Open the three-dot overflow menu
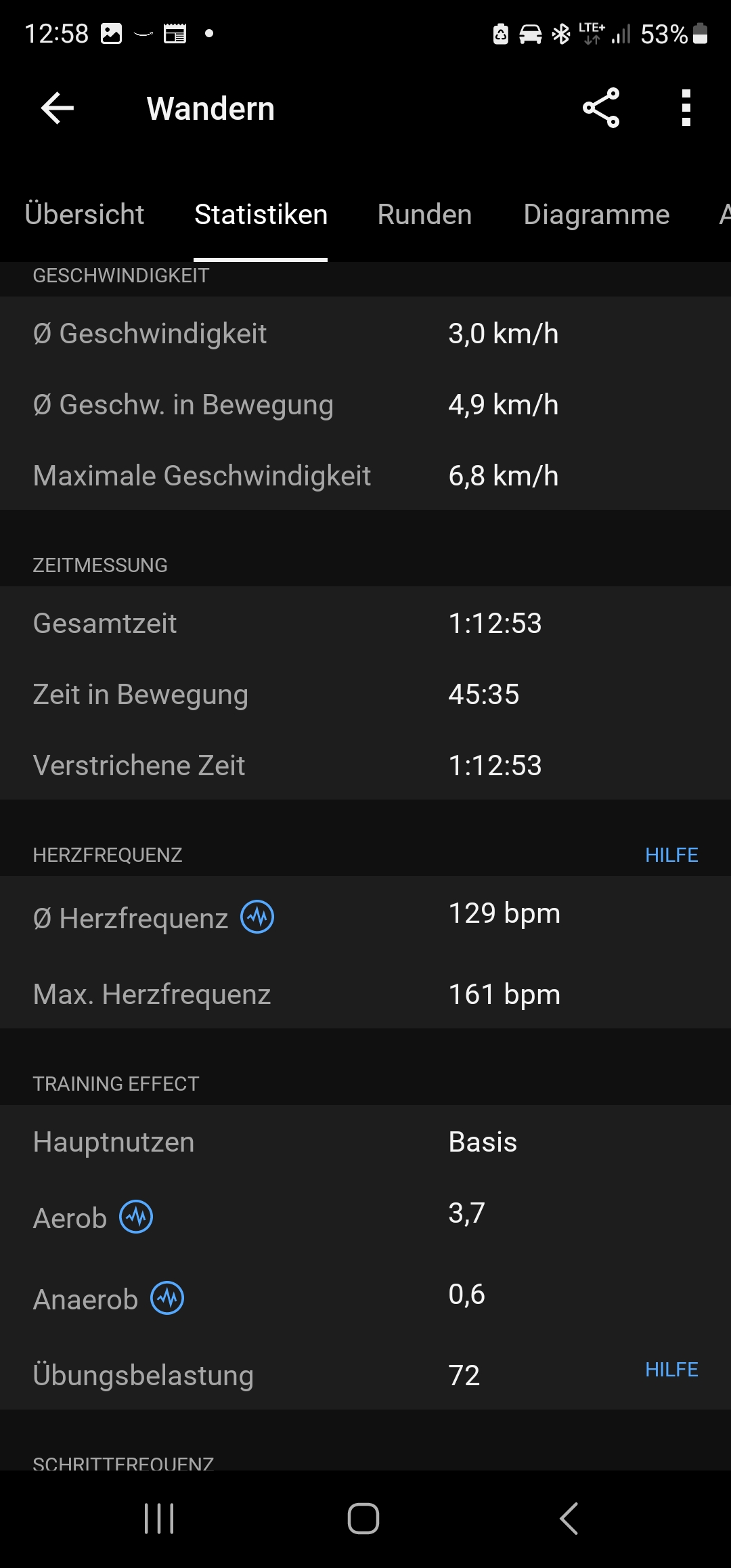 [686, 108]
